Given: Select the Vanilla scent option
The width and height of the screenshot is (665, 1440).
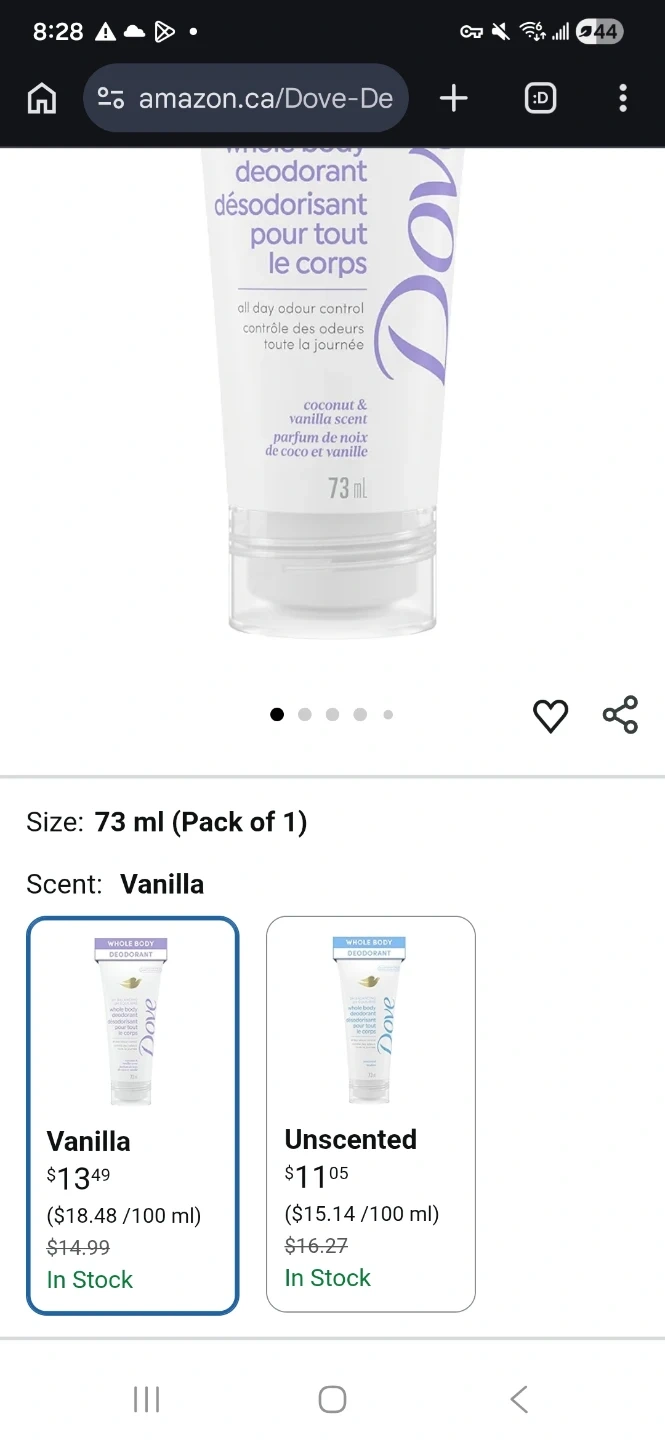Looking at the screenshot, I should (x=133, y=1114).
